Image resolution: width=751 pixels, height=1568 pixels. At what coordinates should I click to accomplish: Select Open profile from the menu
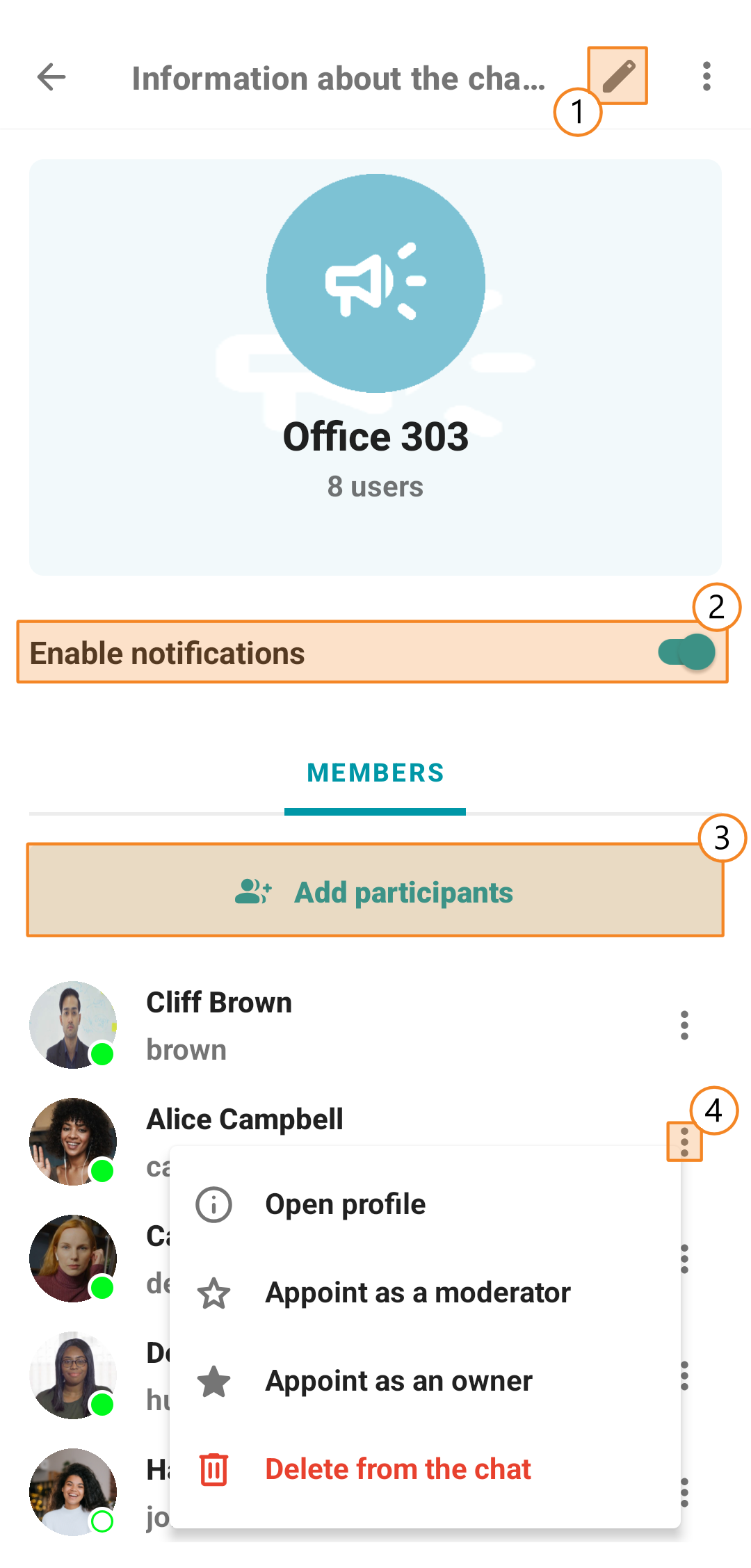coord(346,1204)
